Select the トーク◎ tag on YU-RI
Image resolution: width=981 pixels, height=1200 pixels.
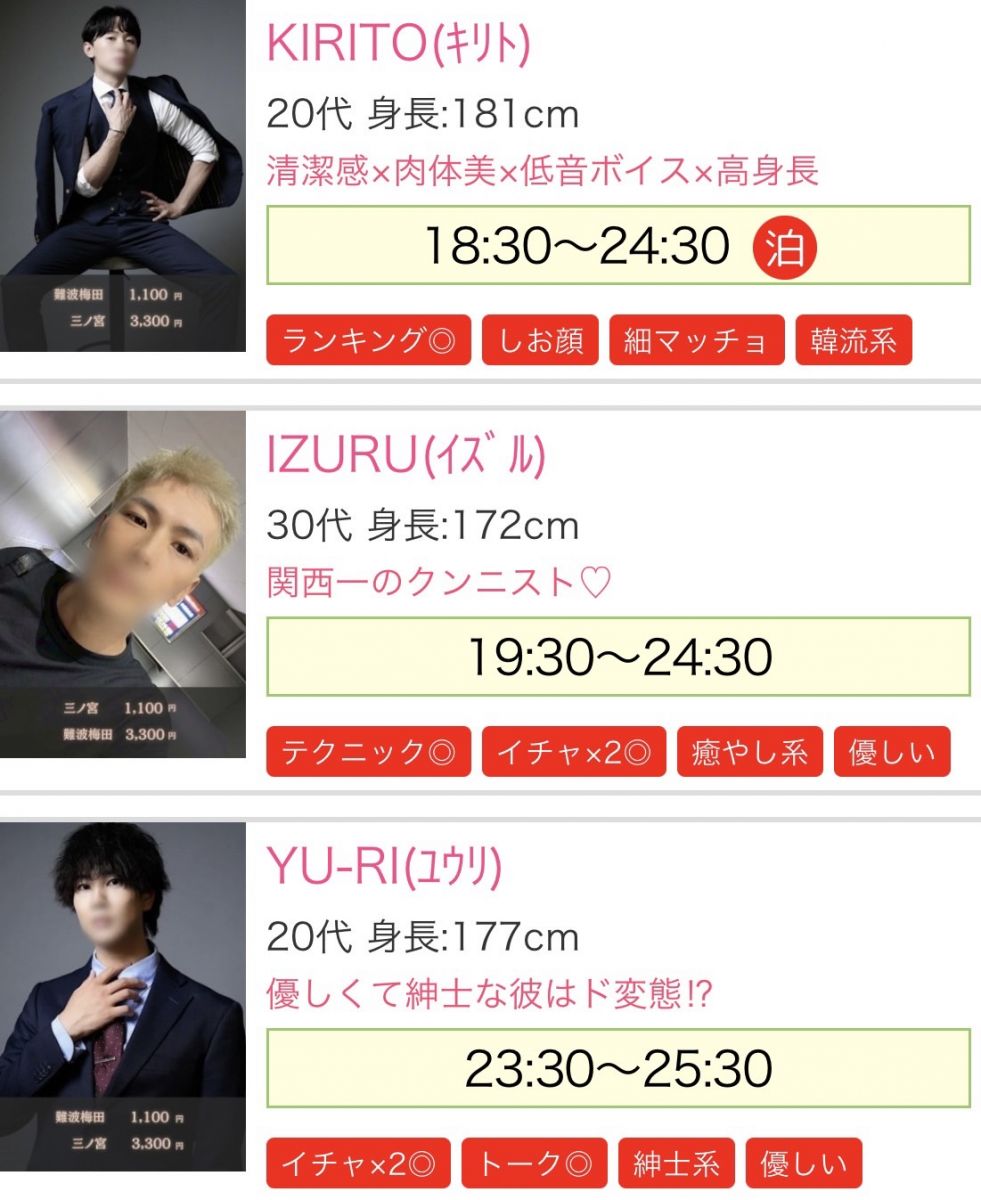534,1163
